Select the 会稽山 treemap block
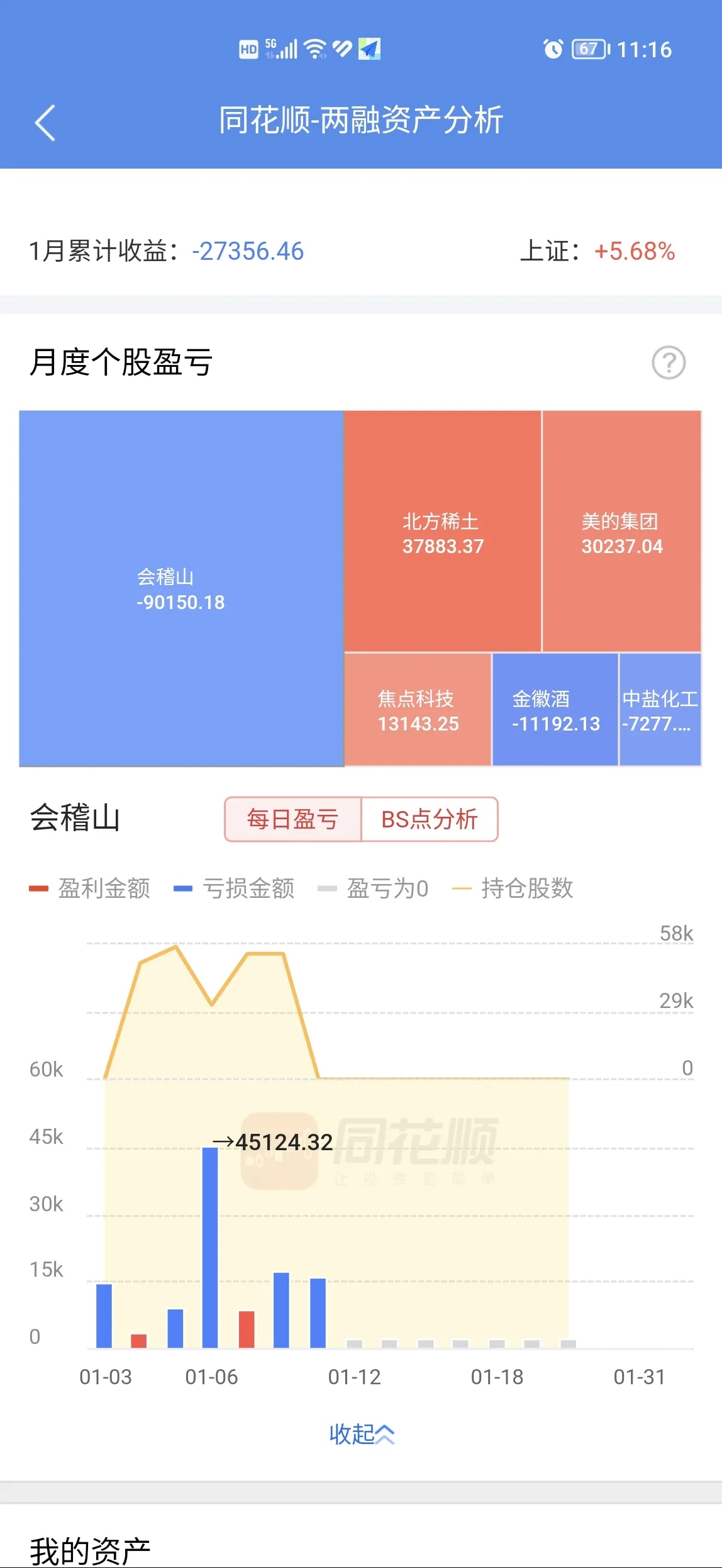 click(181, 588)
